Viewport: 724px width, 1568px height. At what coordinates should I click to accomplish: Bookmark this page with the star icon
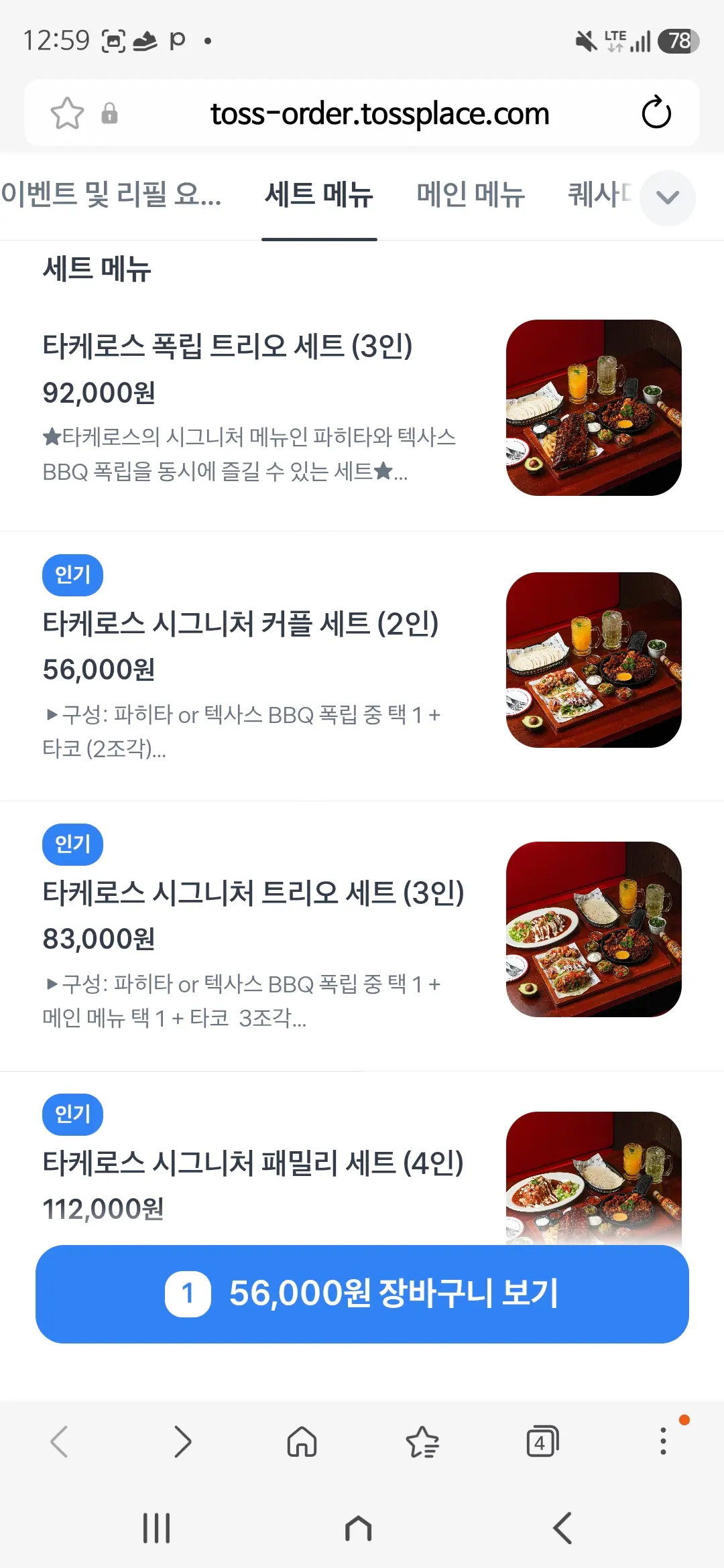67,113
